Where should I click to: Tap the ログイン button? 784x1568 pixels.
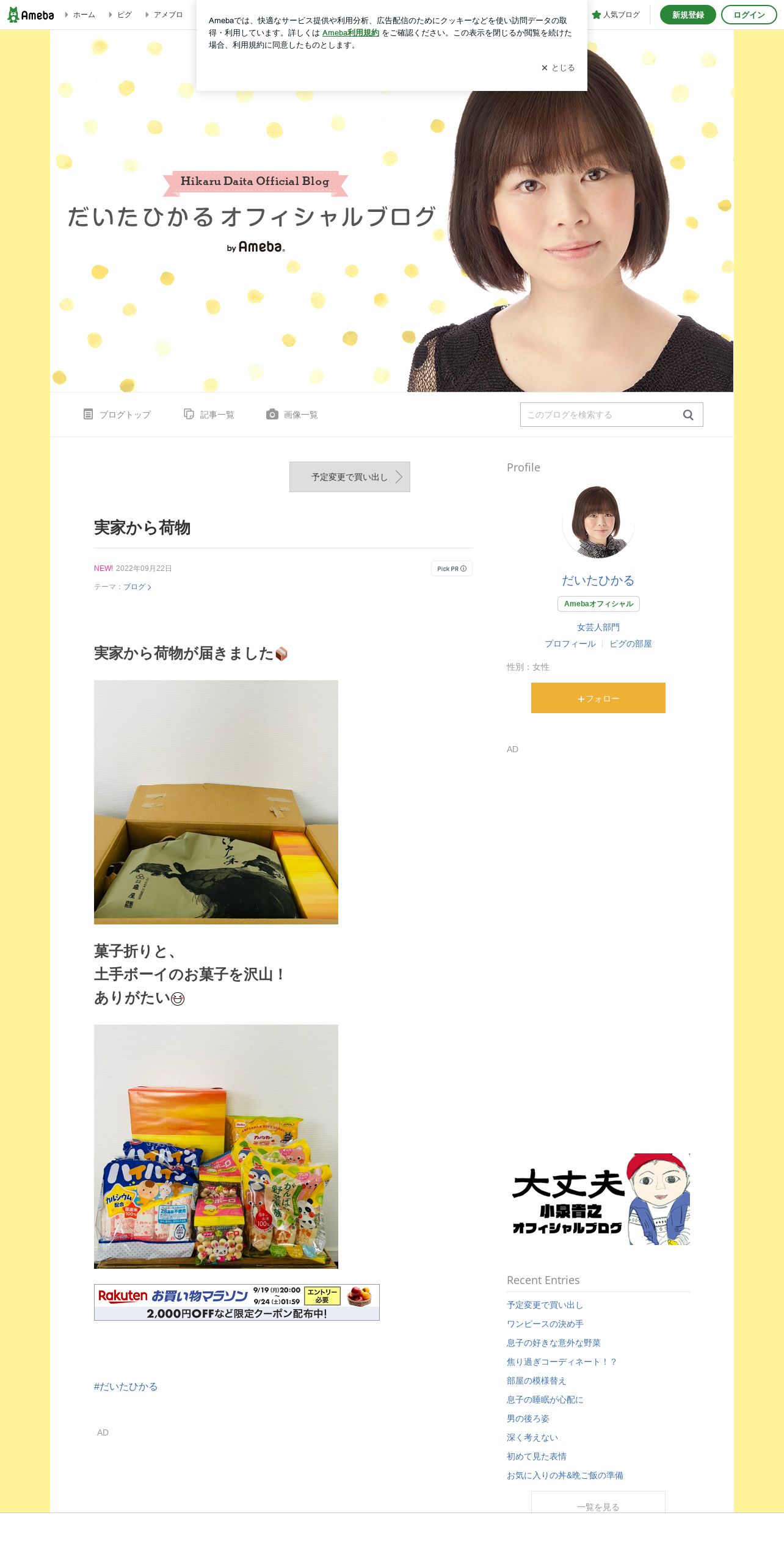(x=749, y=15)
